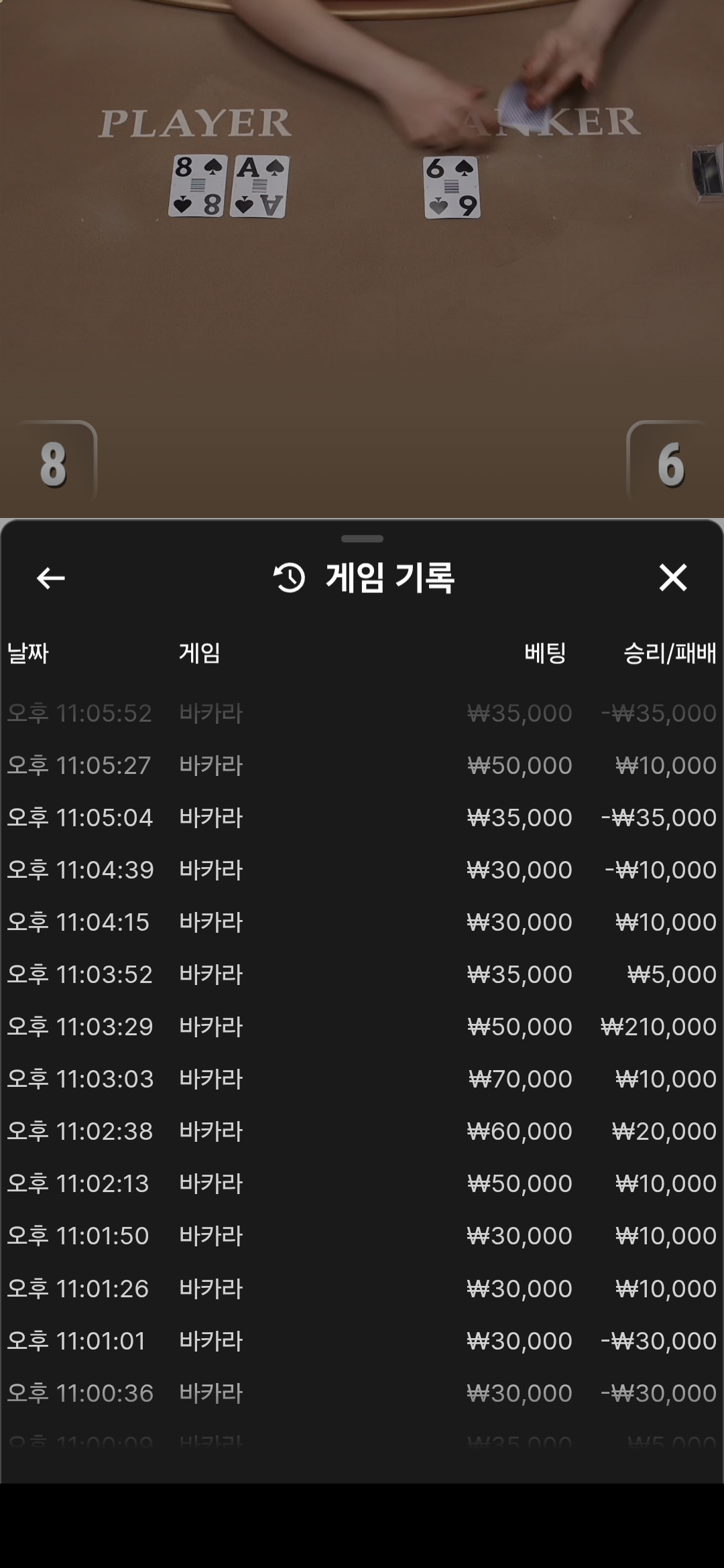Open the 11:05:27 baccarat record

pyautogui.click(x=362, y=765)
